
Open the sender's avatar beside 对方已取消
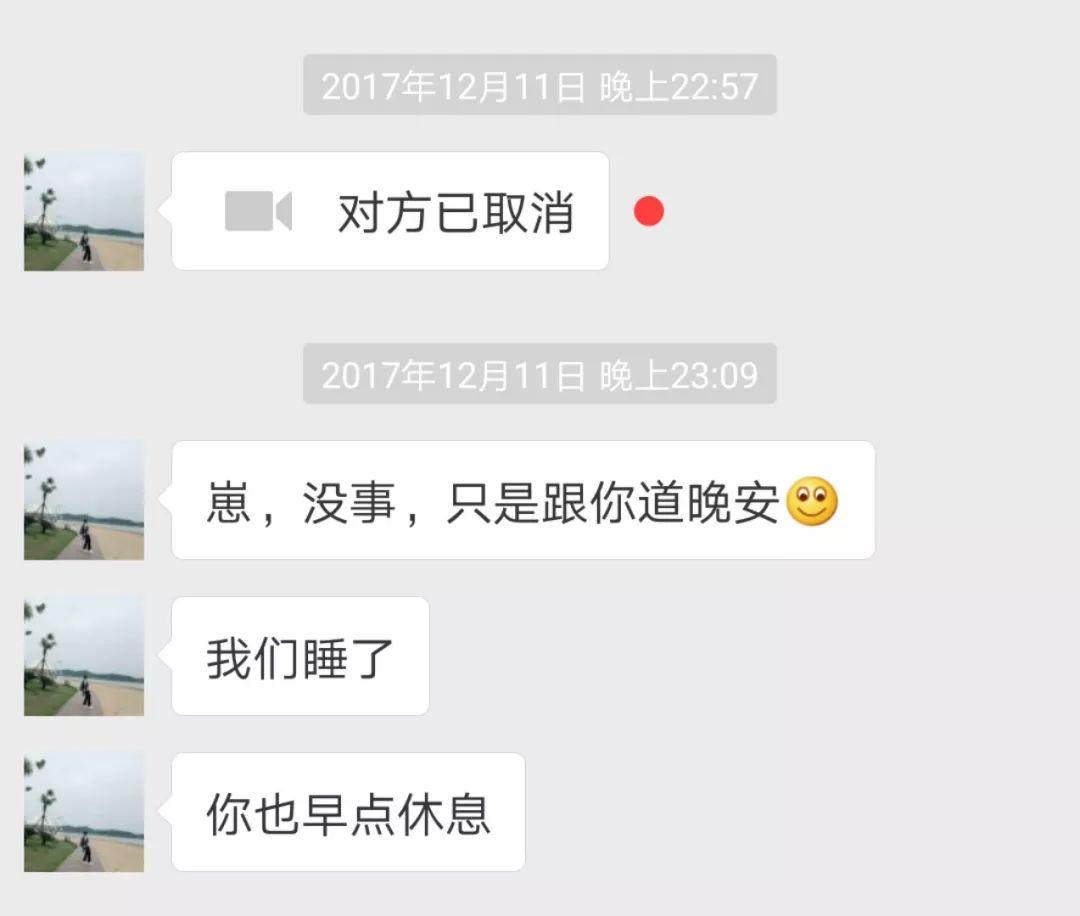coord(84,211)
